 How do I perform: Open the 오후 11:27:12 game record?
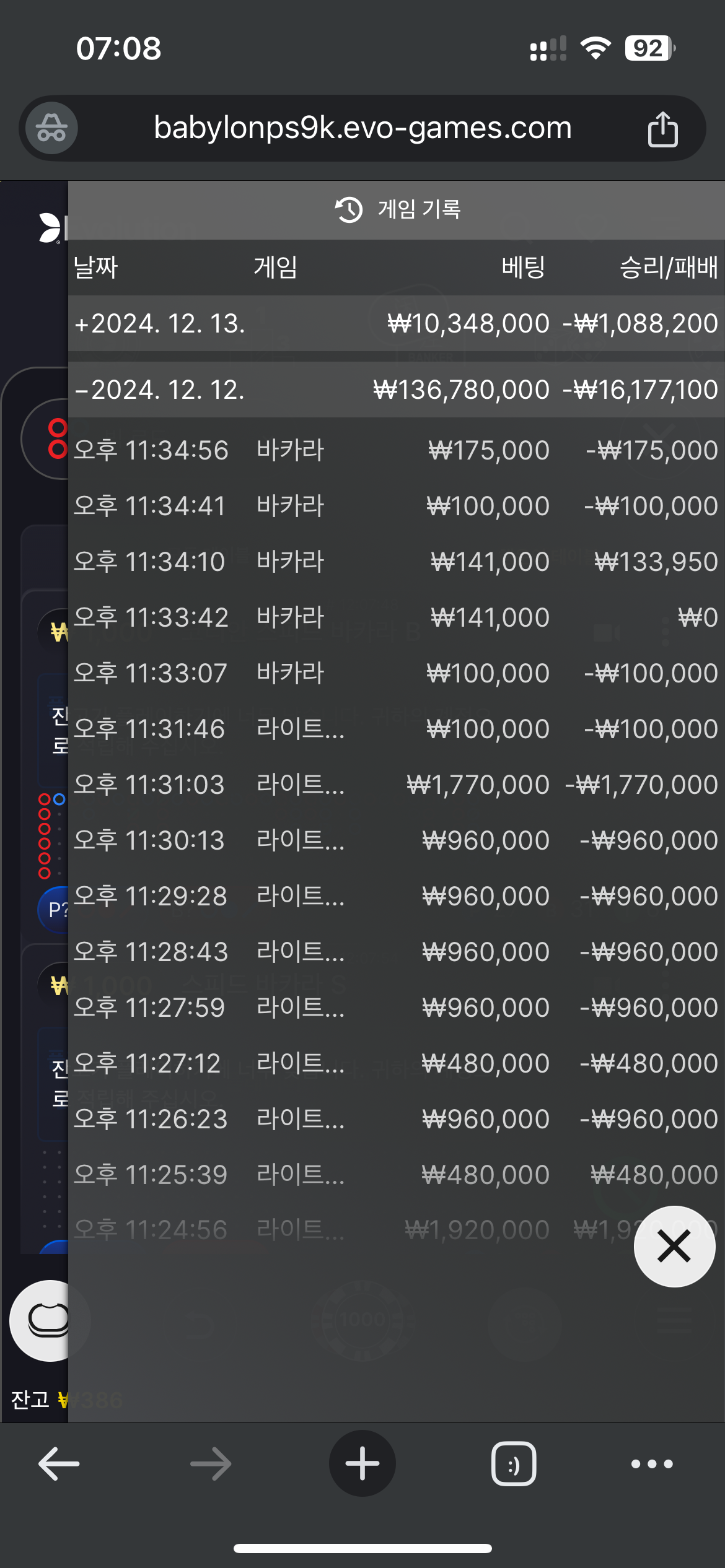coord(396,1063)
